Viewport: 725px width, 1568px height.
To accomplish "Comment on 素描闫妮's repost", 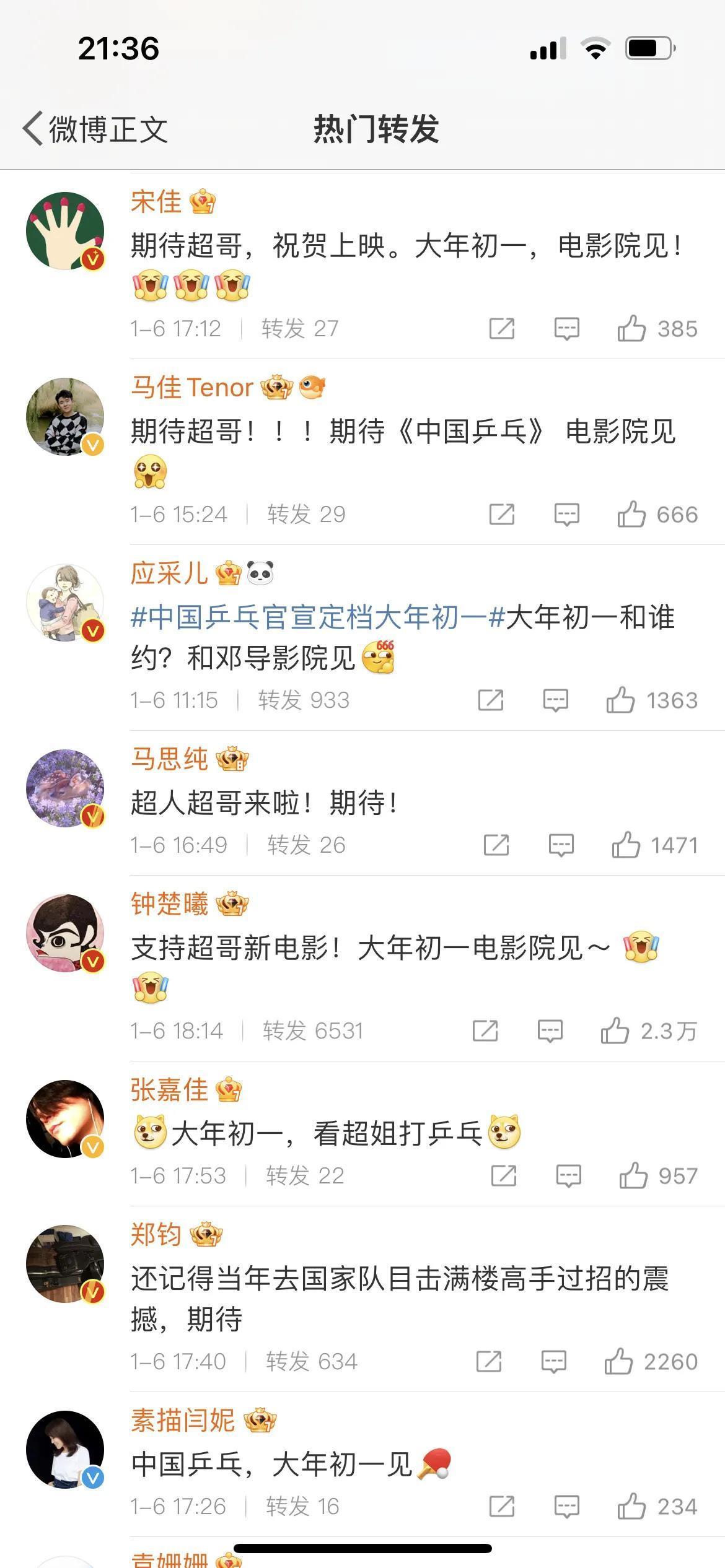I will coord(566,1506).
